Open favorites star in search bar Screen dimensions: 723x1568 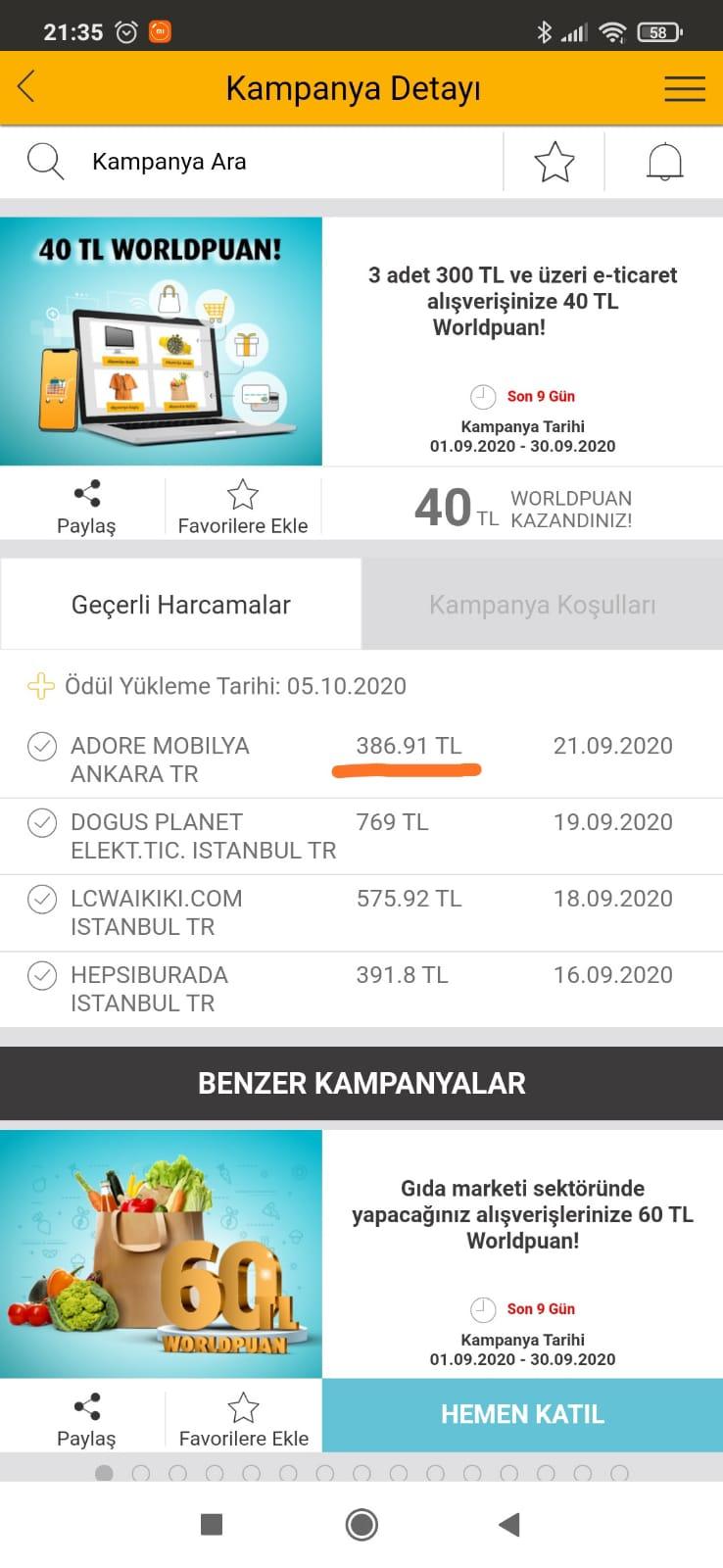(x=554, y=162)
